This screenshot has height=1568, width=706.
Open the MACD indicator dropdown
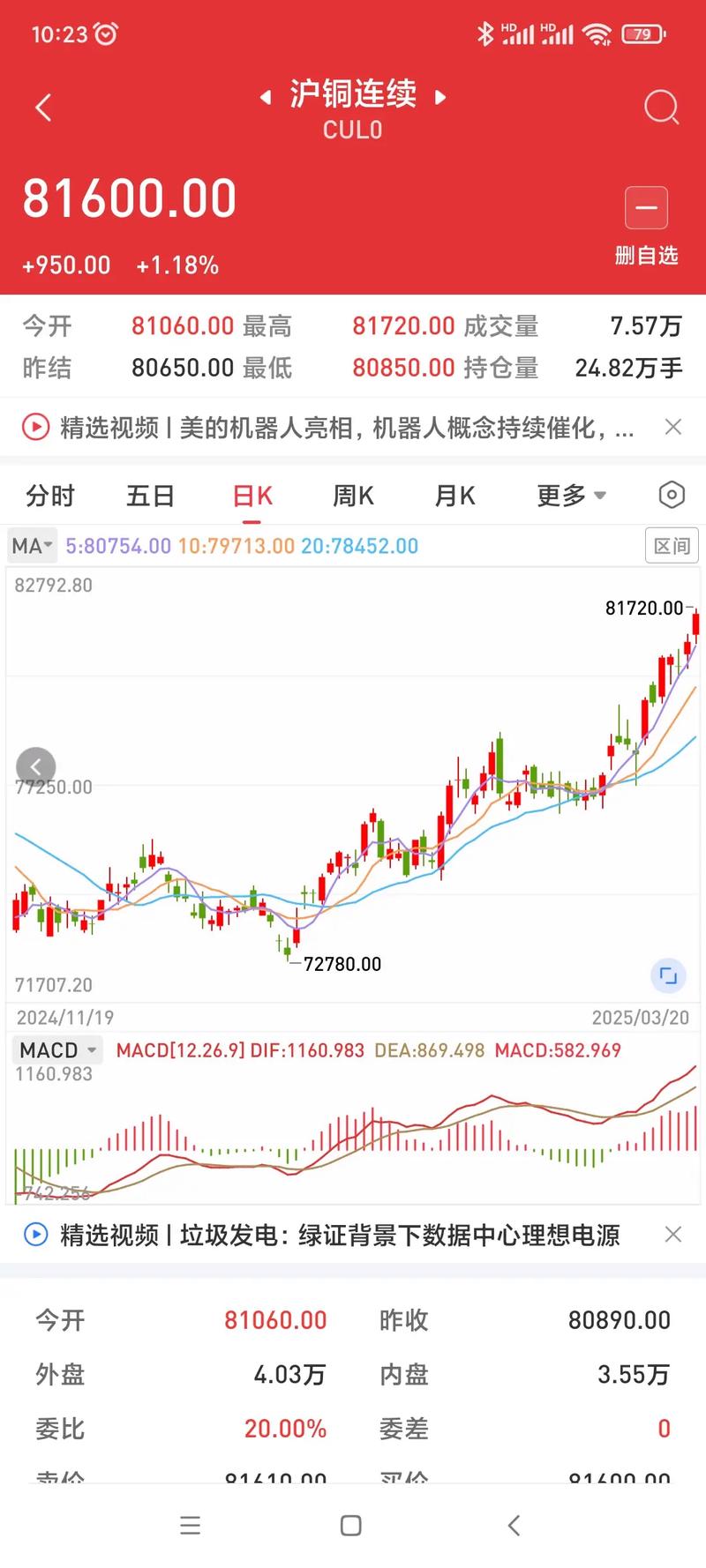[56, 1049]
